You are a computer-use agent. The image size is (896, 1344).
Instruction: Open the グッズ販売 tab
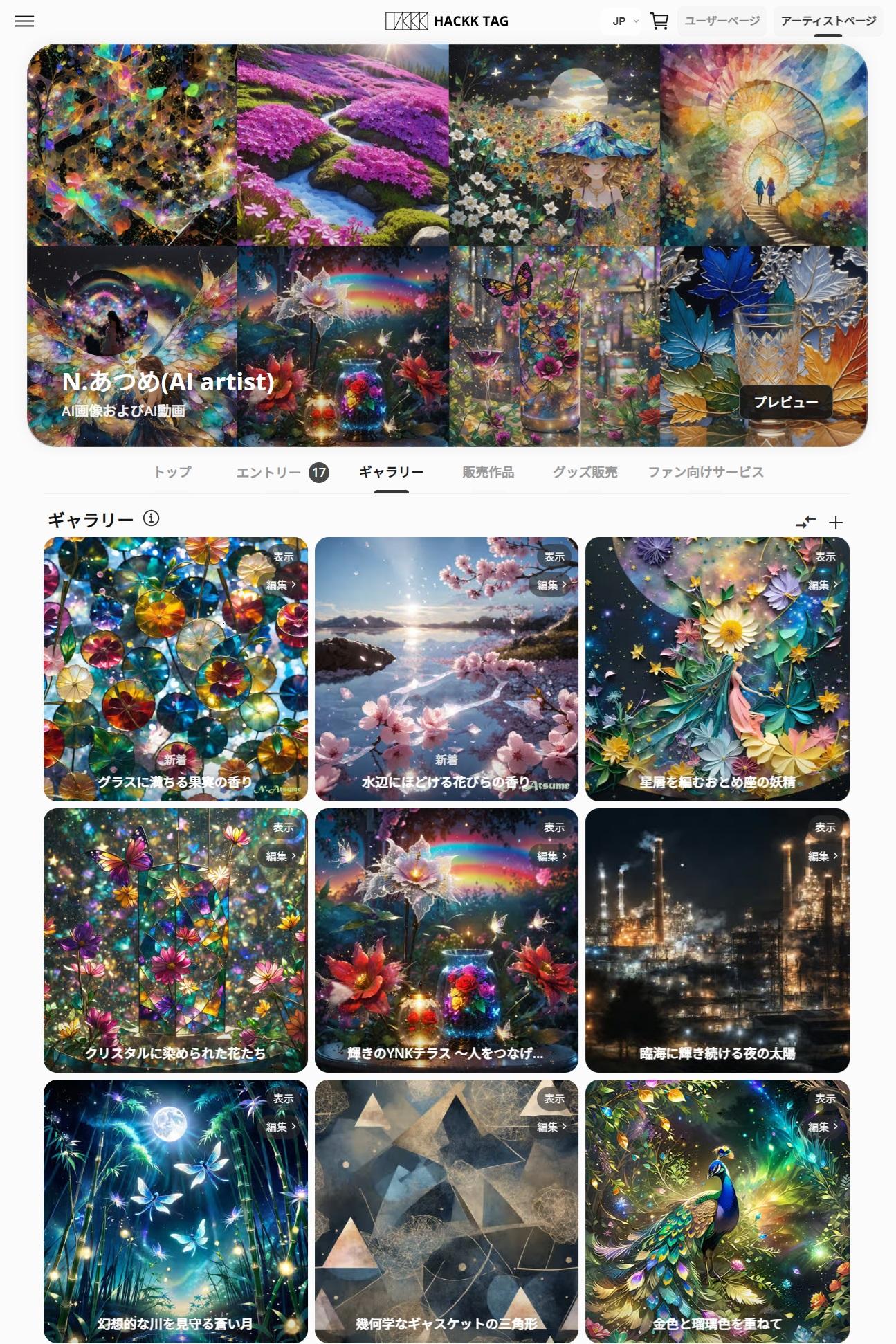585,472
